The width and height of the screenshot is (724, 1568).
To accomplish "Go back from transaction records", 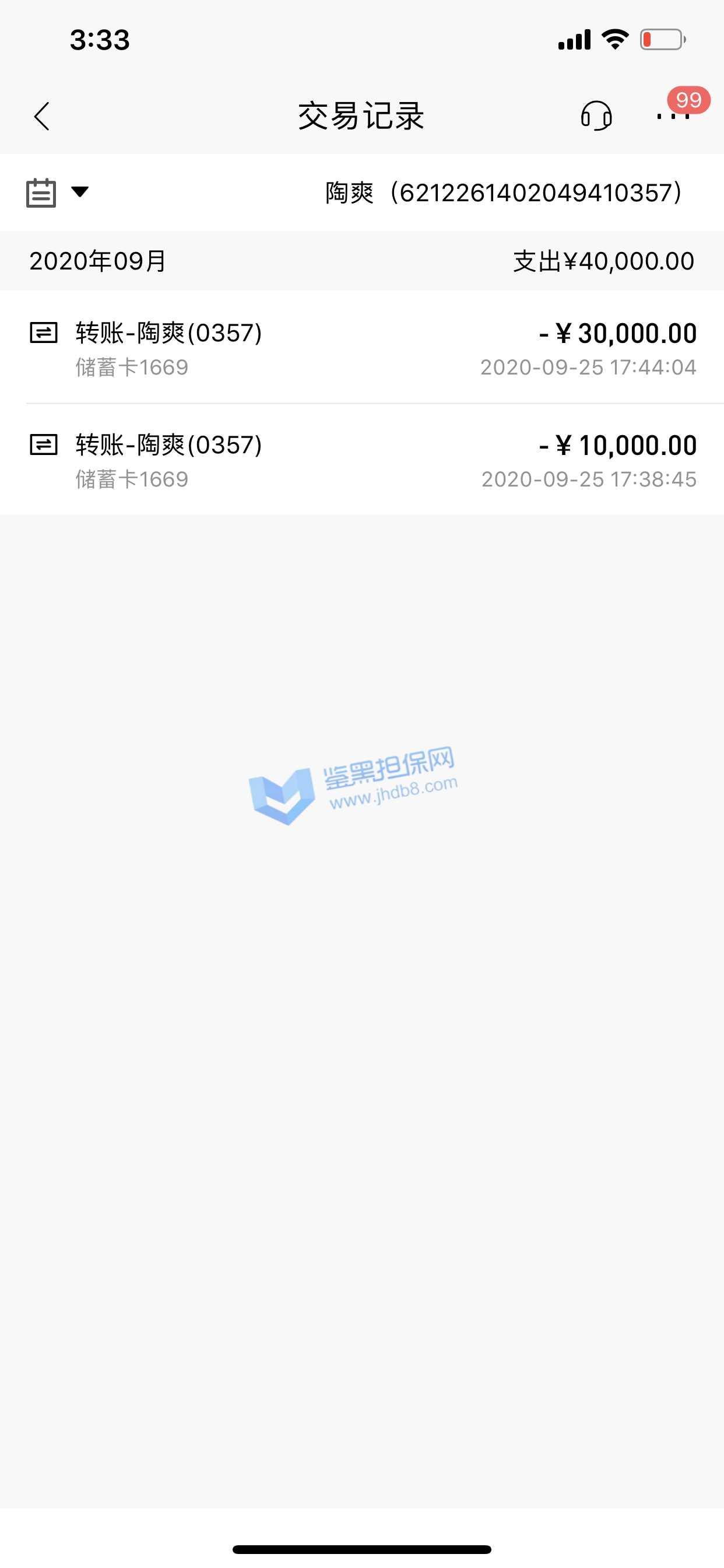I will 41,116.
